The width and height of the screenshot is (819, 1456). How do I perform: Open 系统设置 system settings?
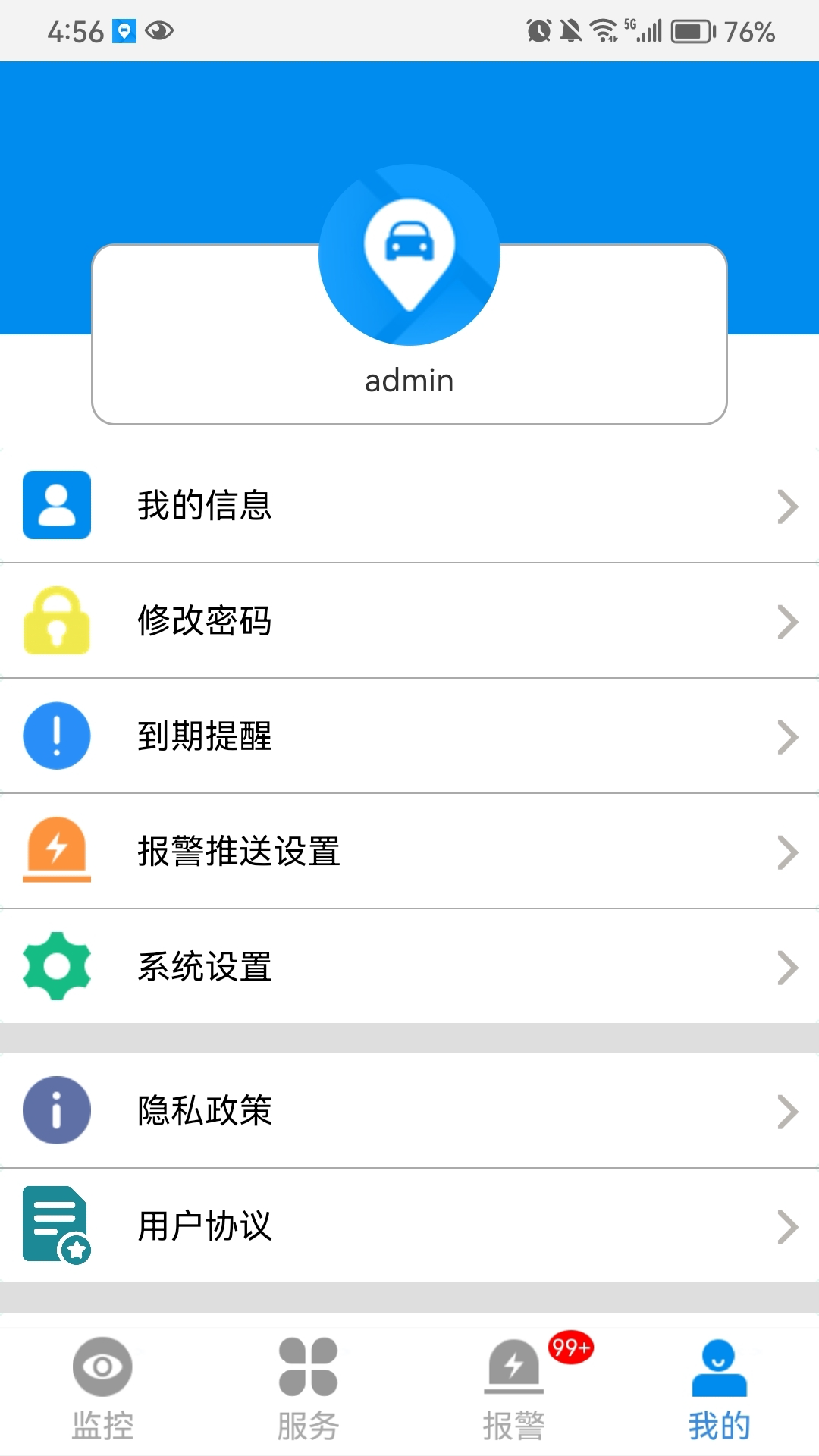(409, 966)
